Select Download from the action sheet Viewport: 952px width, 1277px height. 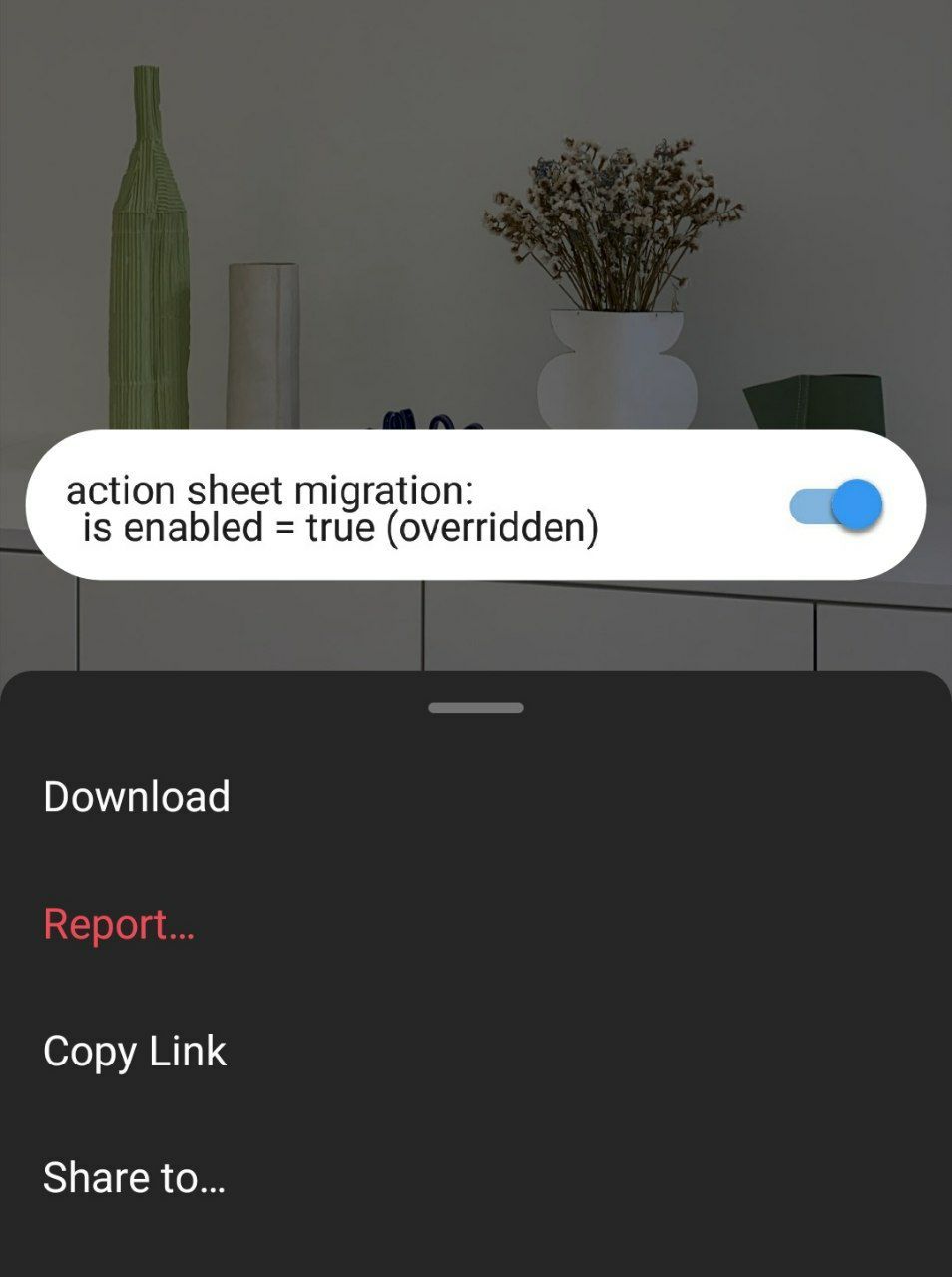[137, 796]
